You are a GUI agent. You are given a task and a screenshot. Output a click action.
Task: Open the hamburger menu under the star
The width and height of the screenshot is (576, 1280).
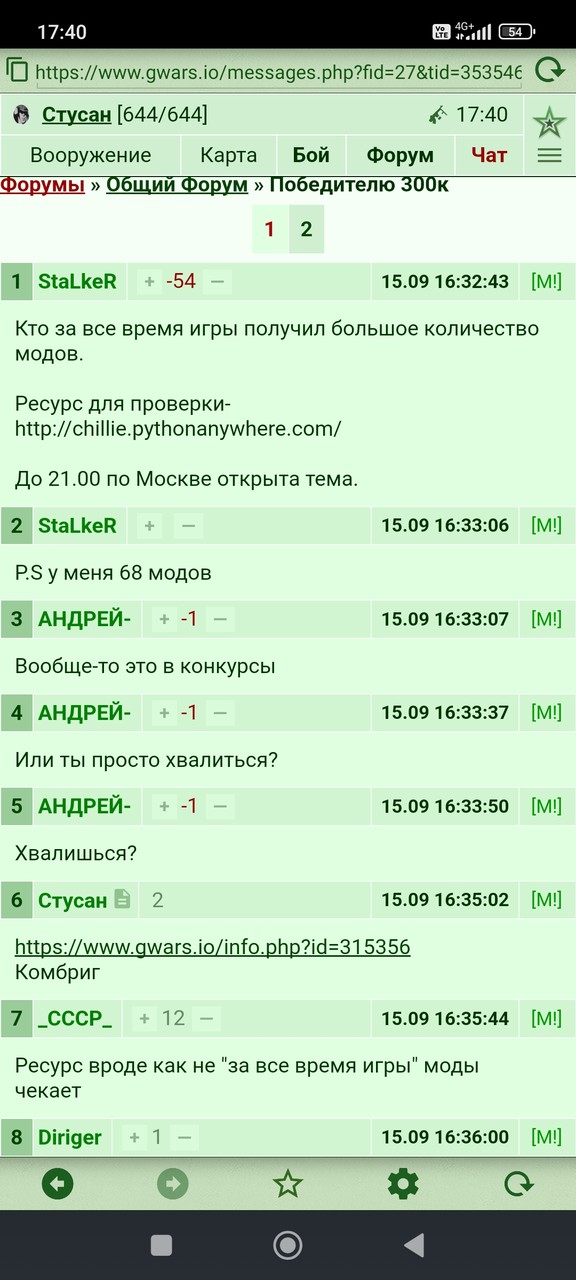[x=549, y=156]
